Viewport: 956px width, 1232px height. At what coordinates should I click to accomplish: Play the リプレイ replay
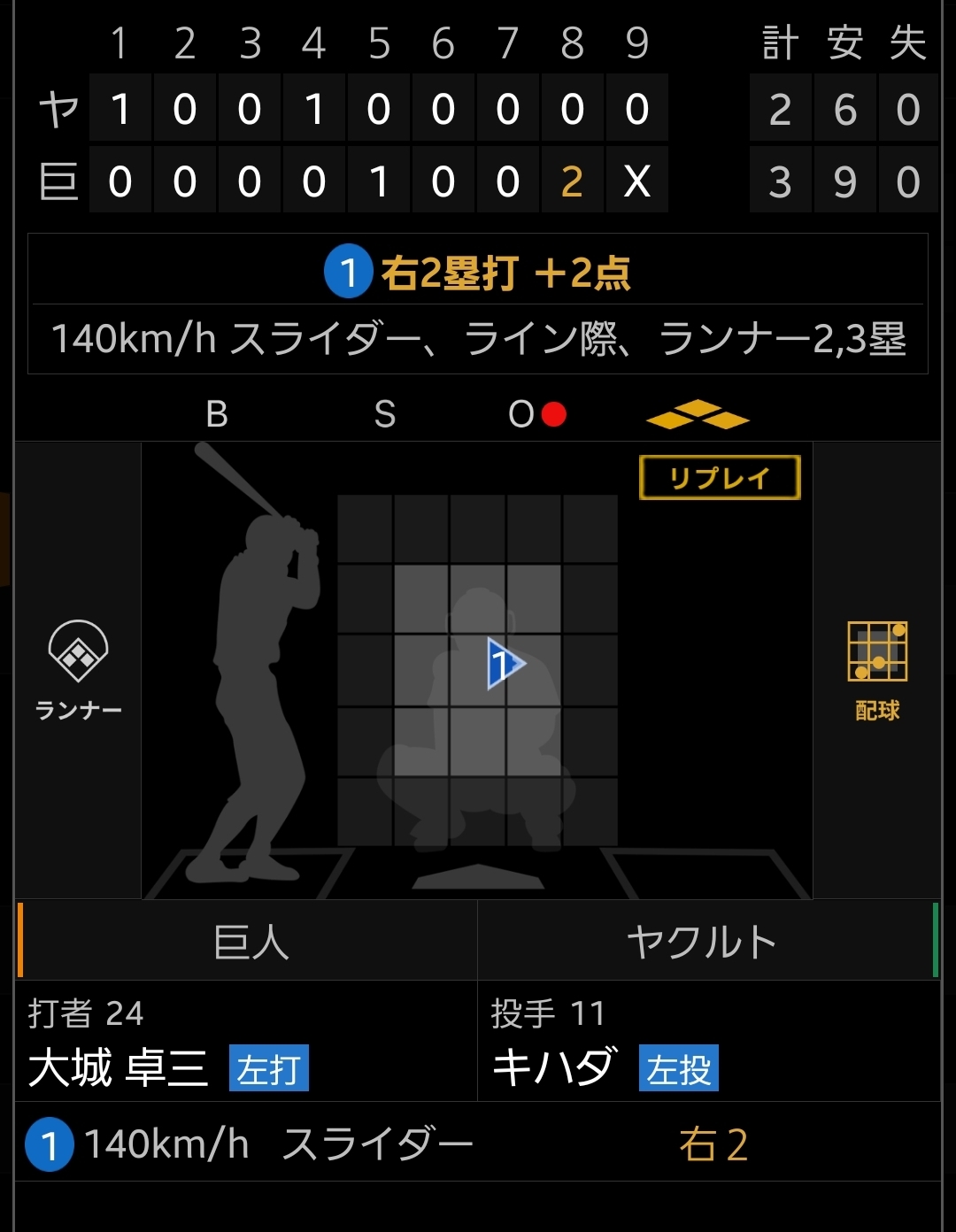(x=720, y=478)
